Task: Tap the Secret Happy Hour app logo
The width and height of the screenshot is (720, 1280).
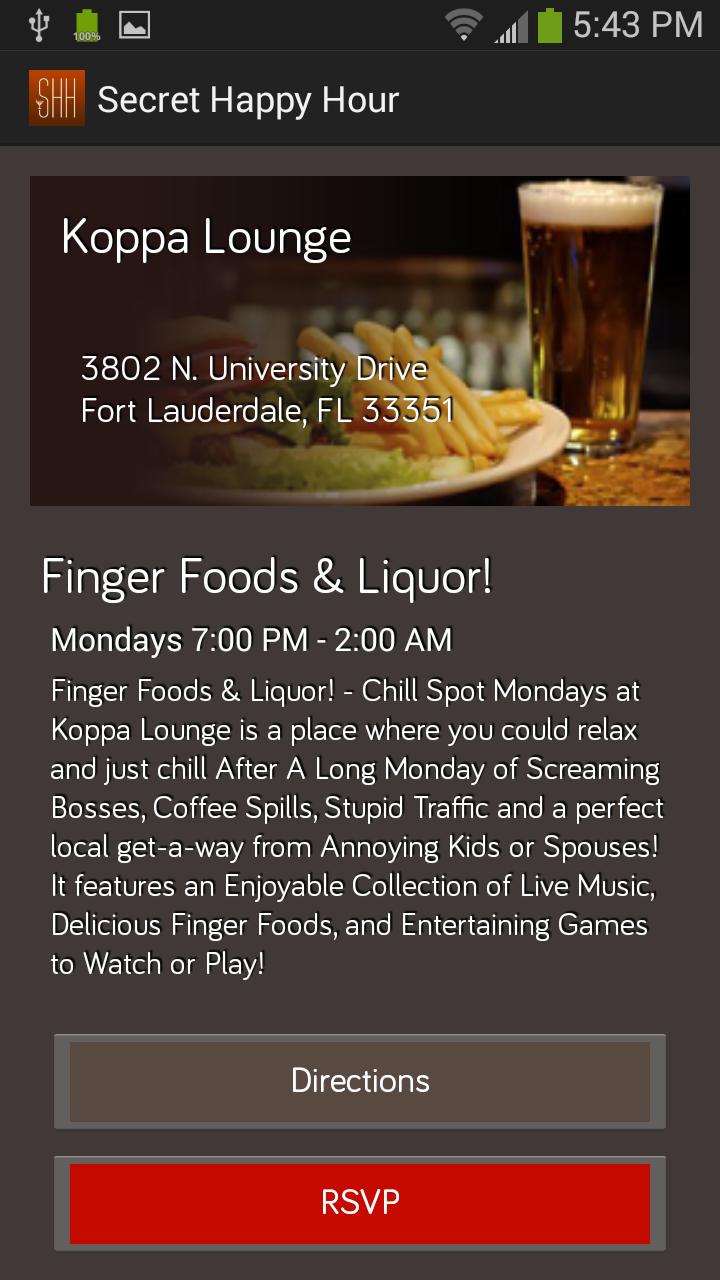Action: (x=55, y=97)
